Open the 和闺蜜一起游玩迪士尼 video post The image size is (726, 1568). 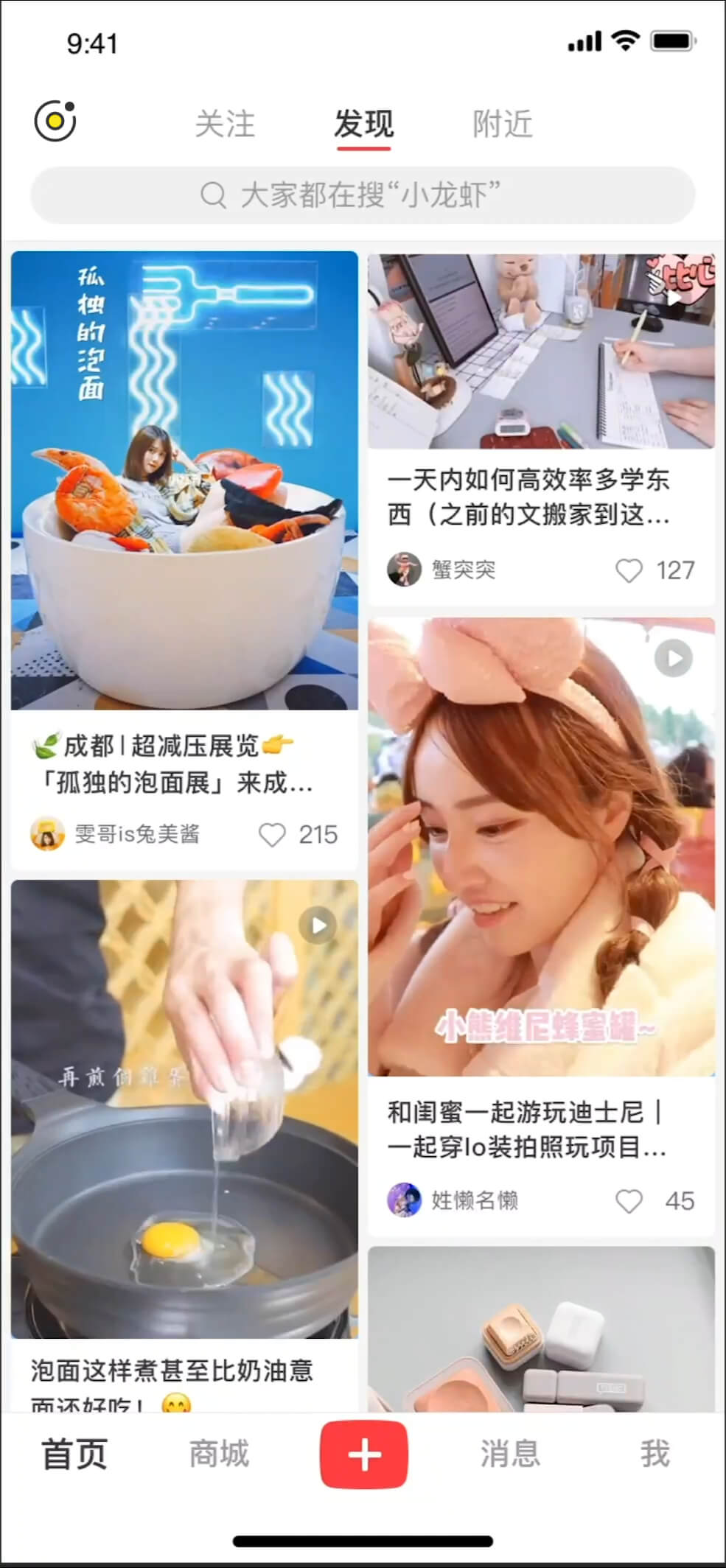[x=541, y=847]
